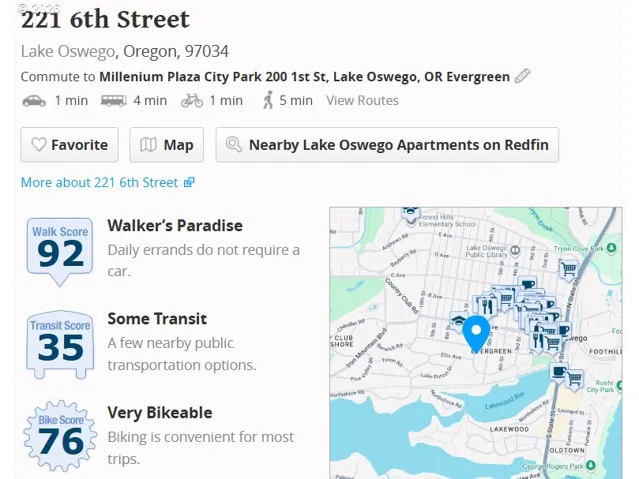Image resolution: width=639 pixels, height=479 pixels.
Task: Open the Bike Score 76 badge
Action: 61,434
